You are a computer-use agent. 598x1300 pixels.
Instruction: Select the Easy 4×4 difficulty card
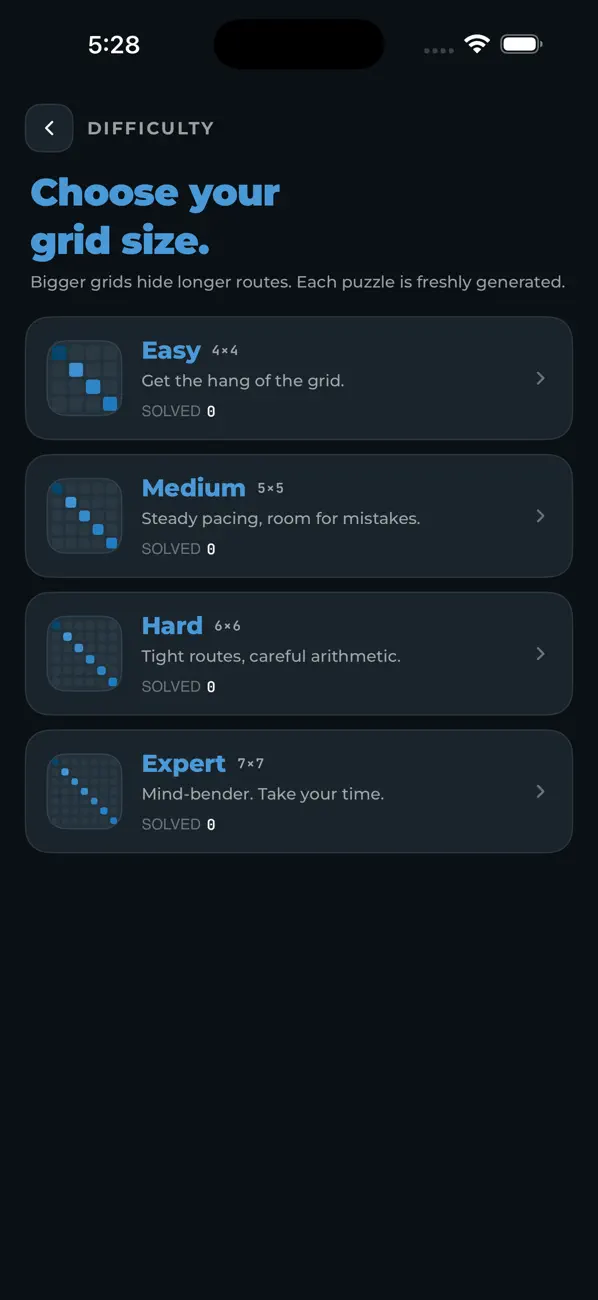tap(299, 378)
